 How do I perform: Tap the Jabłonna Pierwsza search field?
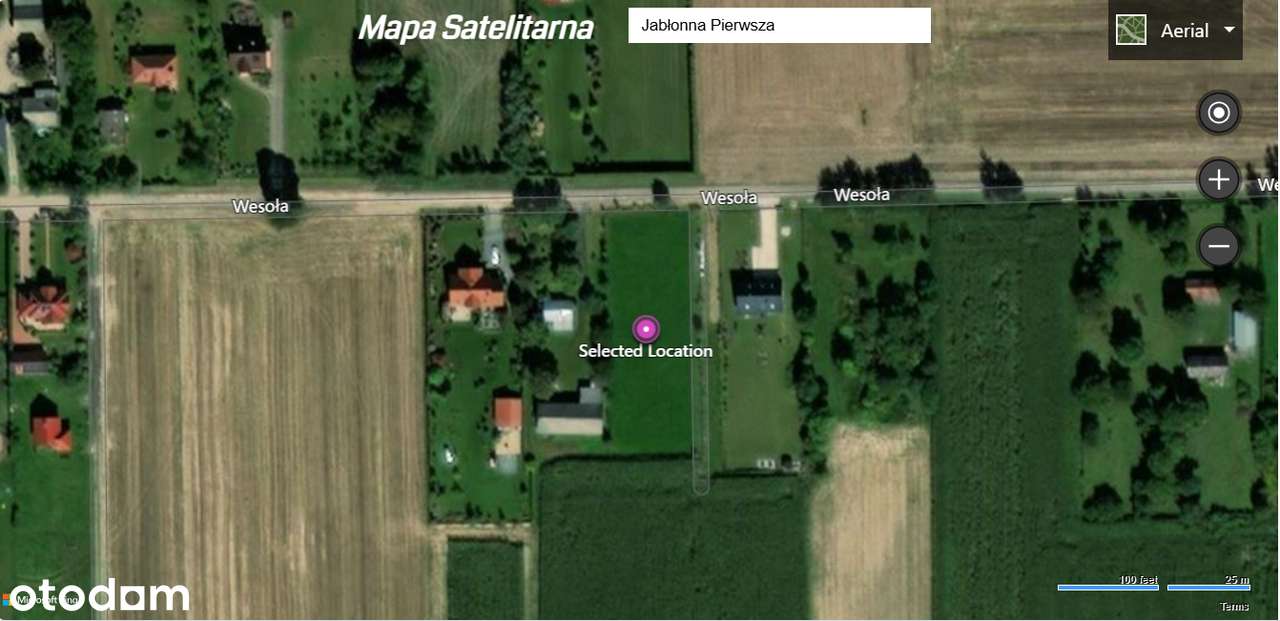click(x=779, y=26)
